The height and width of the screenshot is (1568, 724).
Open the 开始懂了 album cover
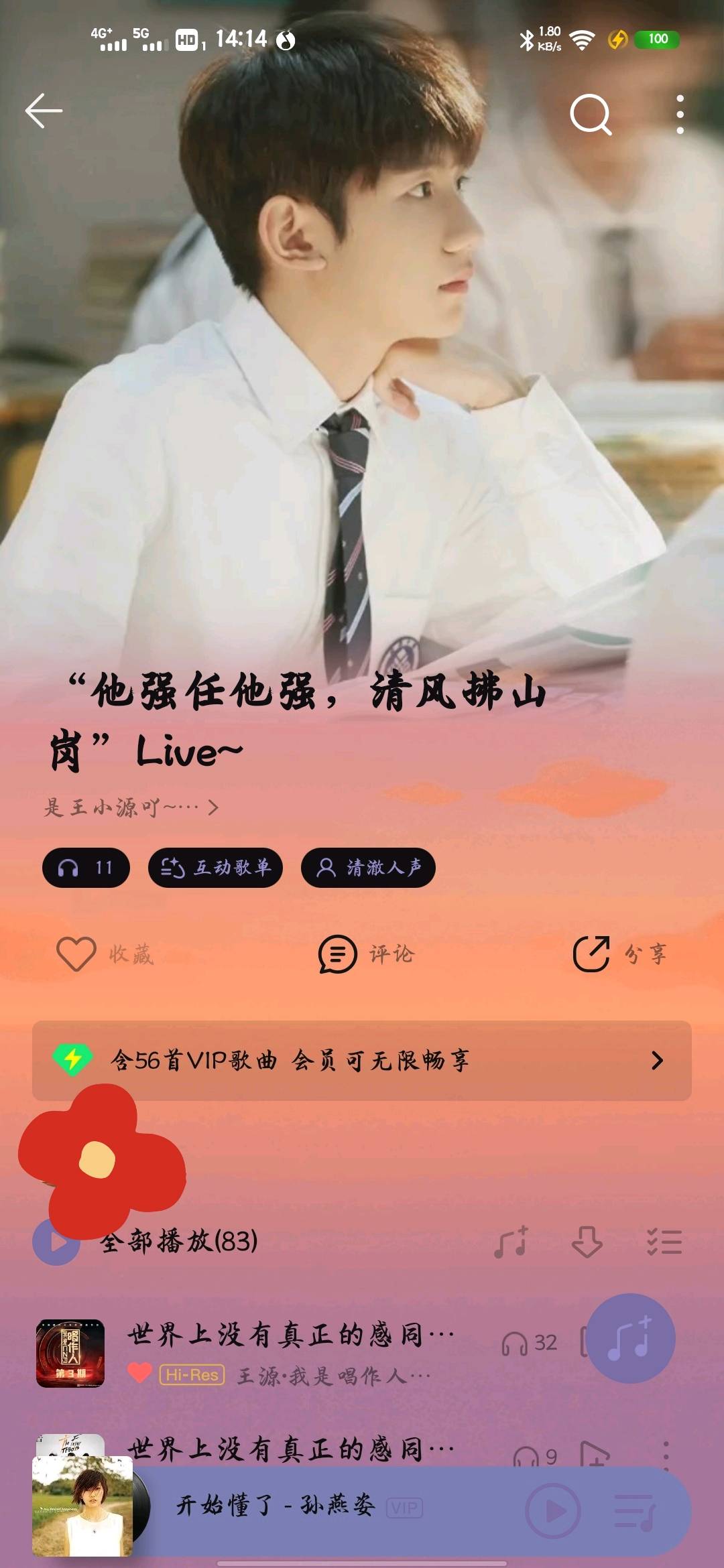[x=82, y=1506]
